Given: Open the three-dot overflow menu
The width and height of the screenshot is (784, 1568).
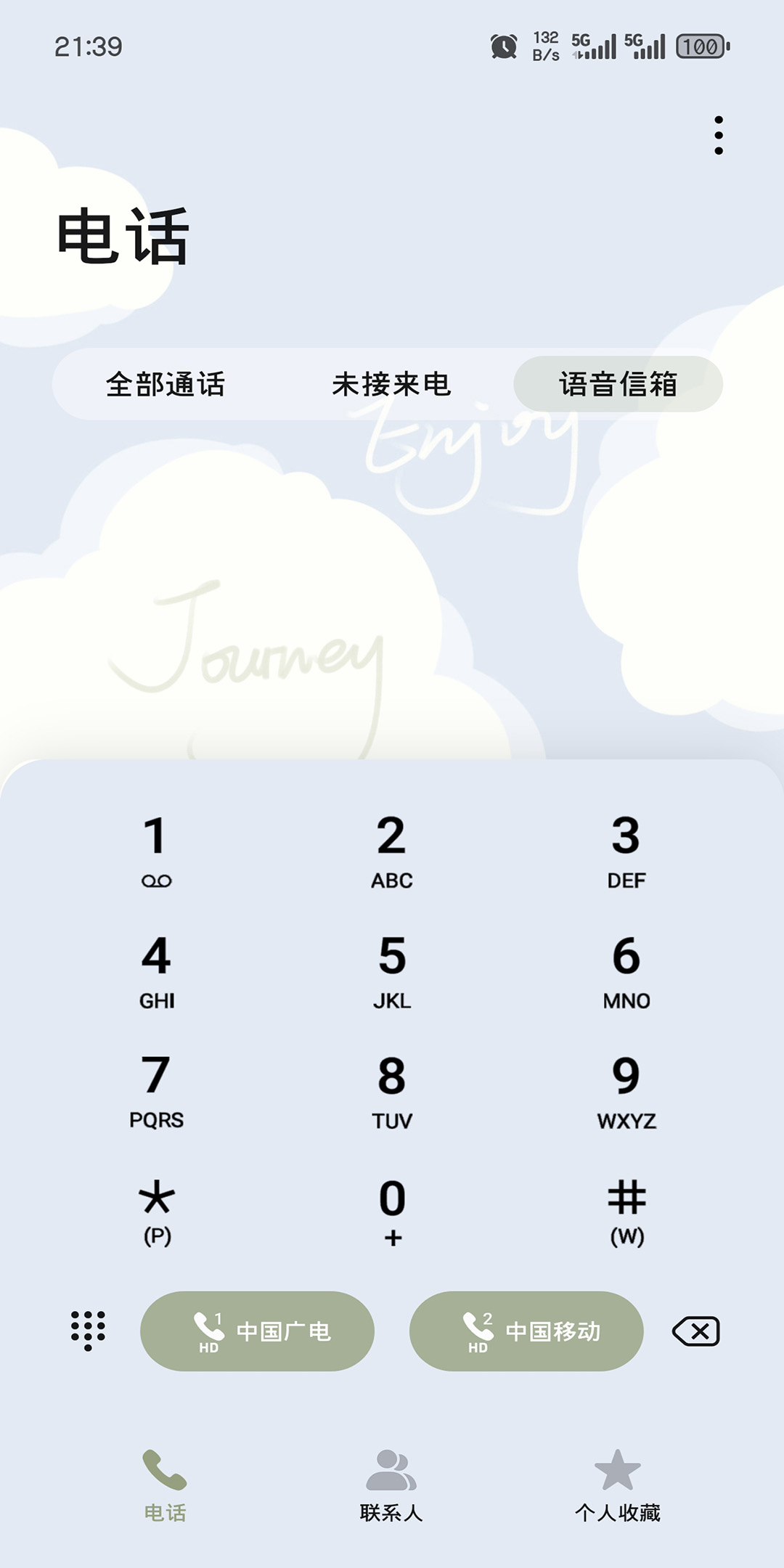Looking at the screenshot, I should [x=718, y=135].
